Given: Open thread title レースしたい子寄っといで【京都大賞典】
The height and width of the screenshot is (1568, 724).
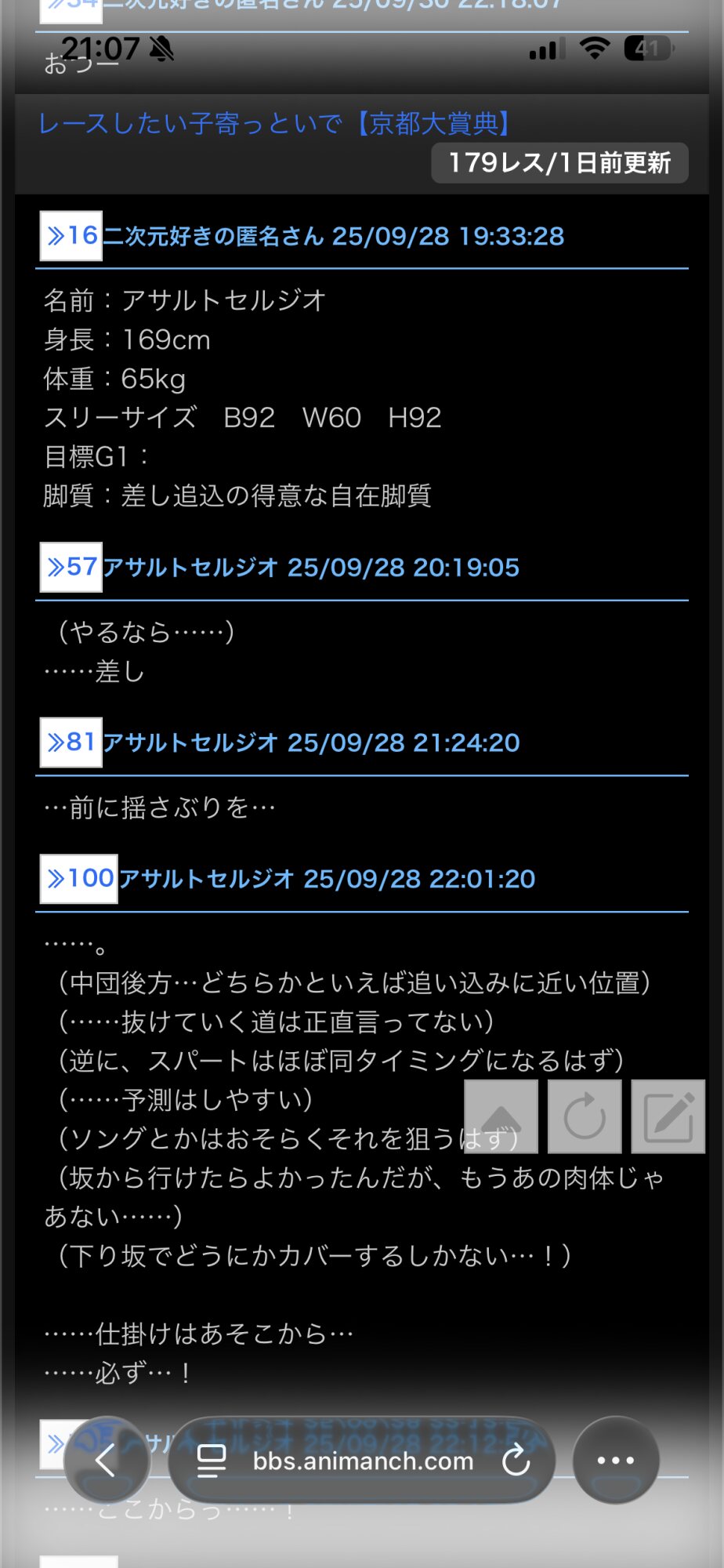Looking at the screenshot, I should [274, 123].
